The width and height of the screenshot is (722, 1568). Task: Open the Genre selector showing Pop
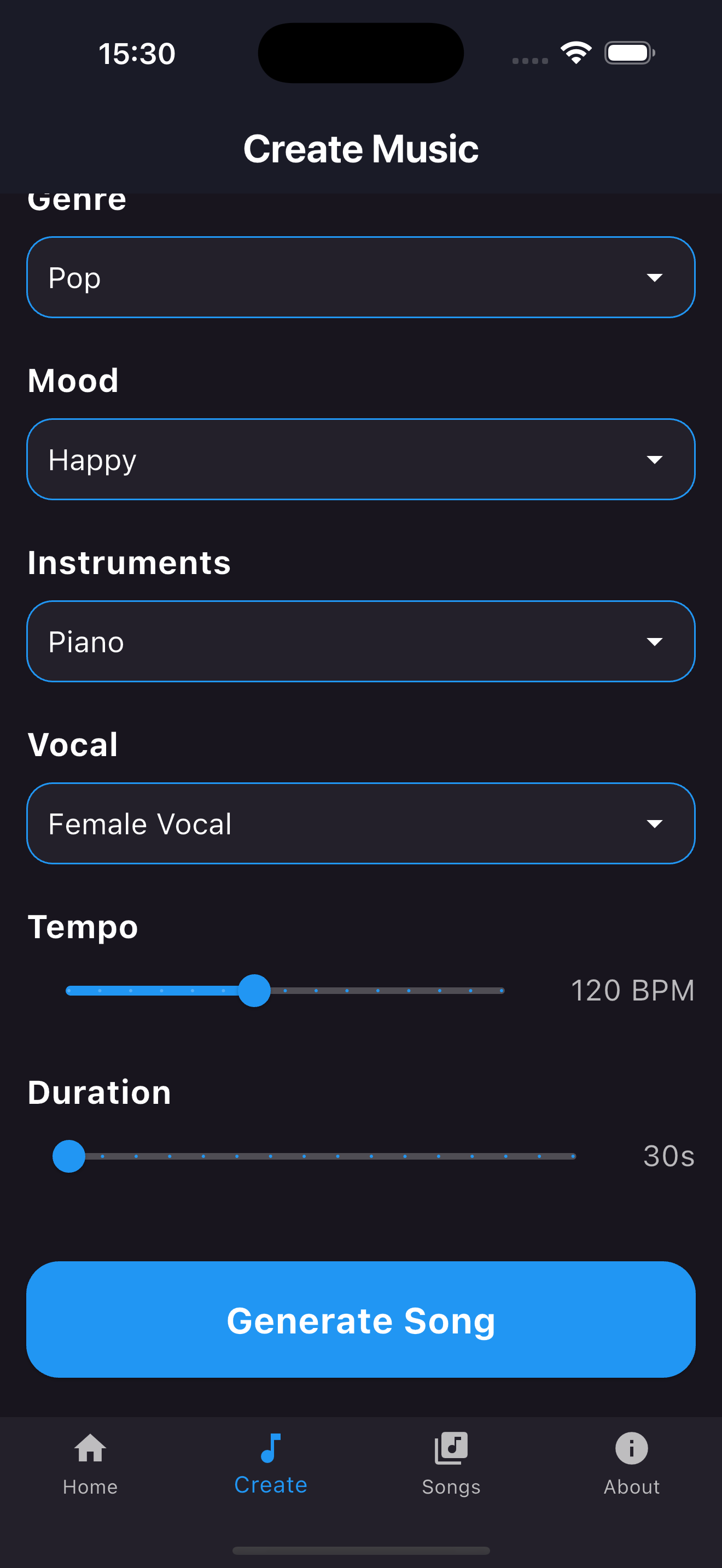tap(360, 277)
